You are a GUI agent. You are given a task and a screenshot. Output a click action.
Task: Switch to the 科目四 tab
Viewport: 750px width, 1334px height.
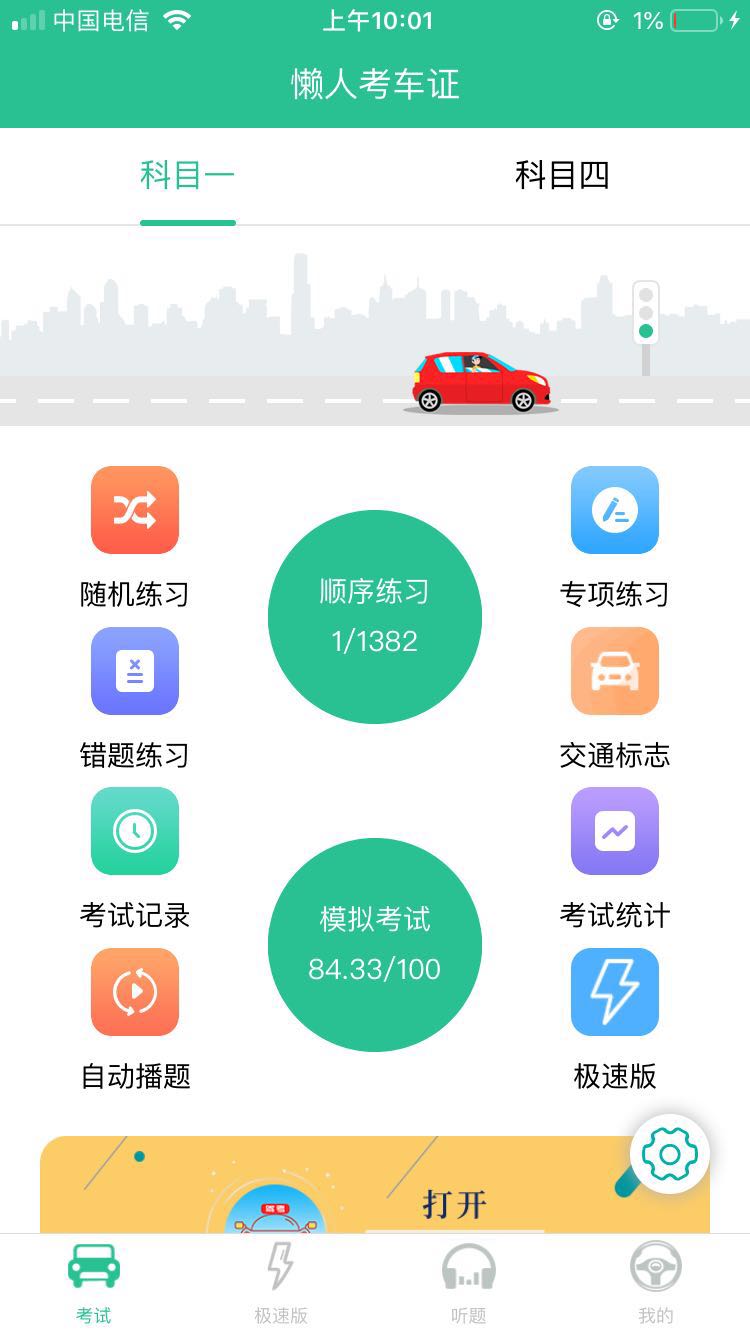(x=561, y=176)
